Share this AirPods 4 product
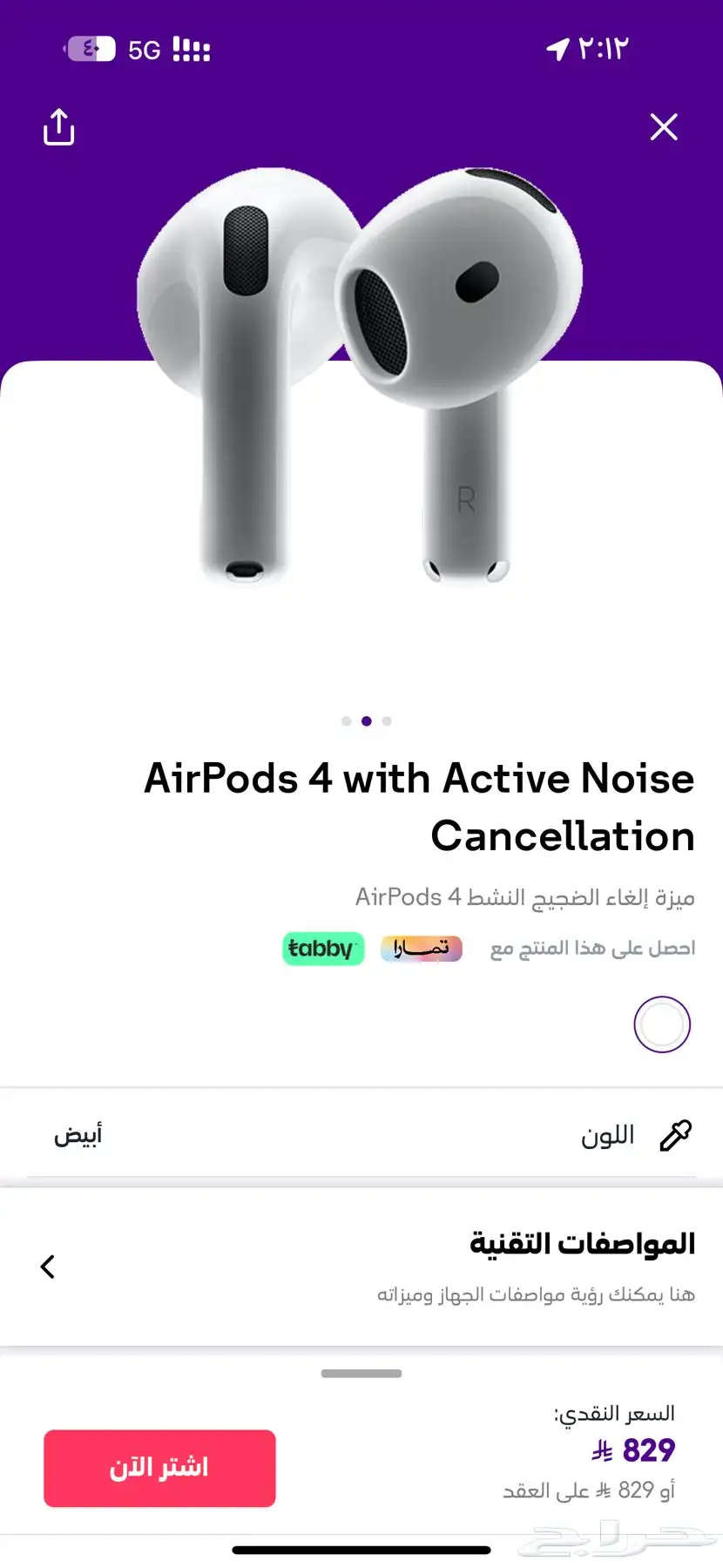The image size is (723, 1568). pyautogui.click(x=58, y=127)
